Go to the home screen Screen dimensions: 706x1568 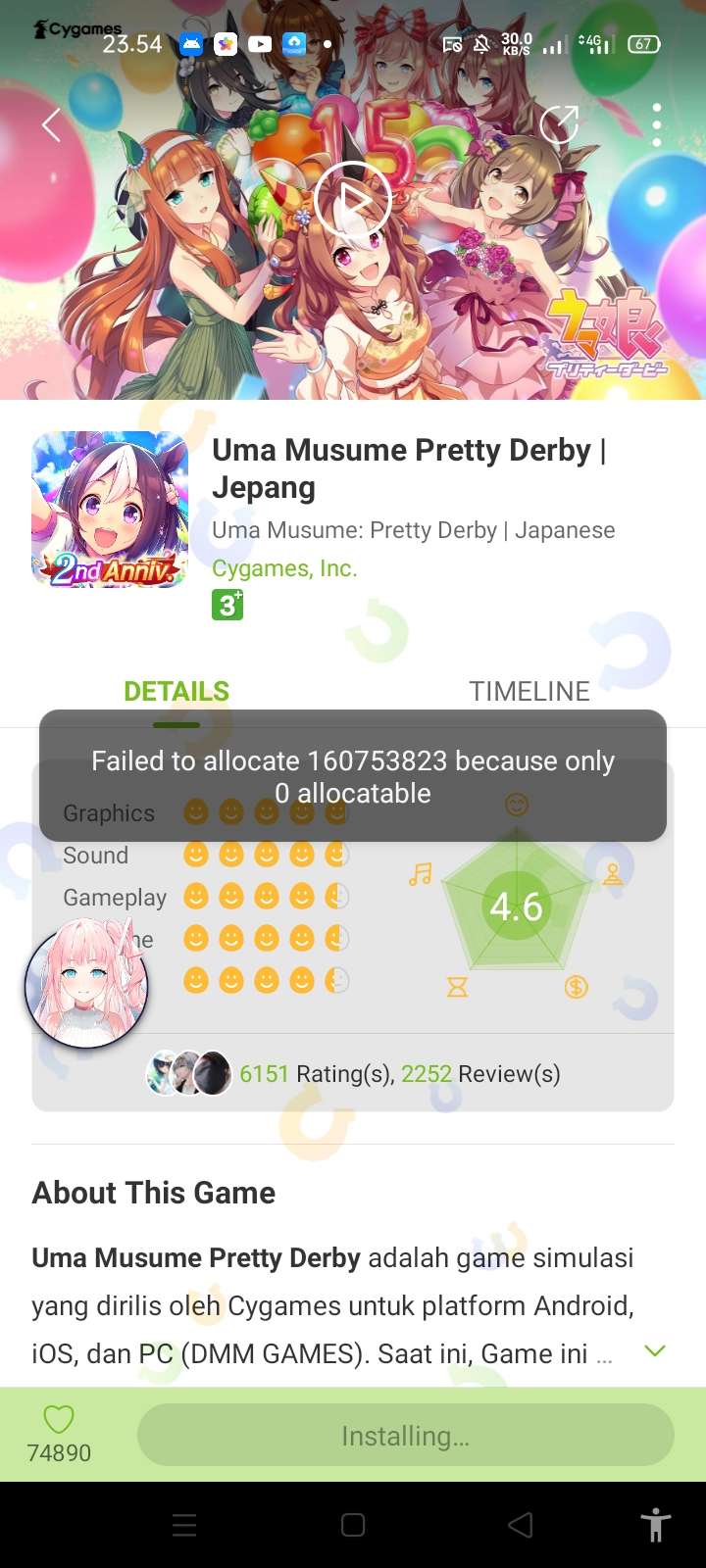pyautogui.click(x=353, y=1525)
